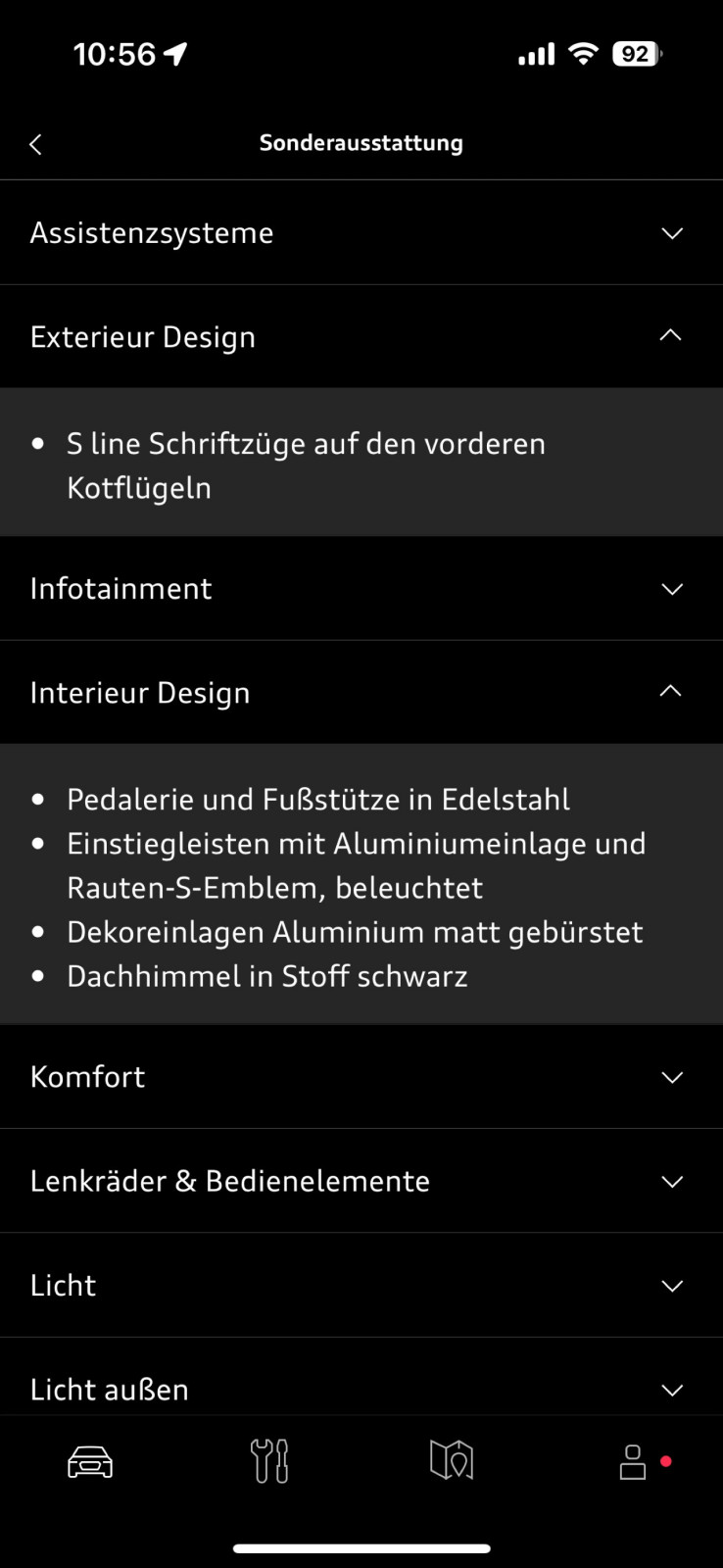Select the car icon in bottom navigation
The image size is (723, 1568).
pos(89,1460)
